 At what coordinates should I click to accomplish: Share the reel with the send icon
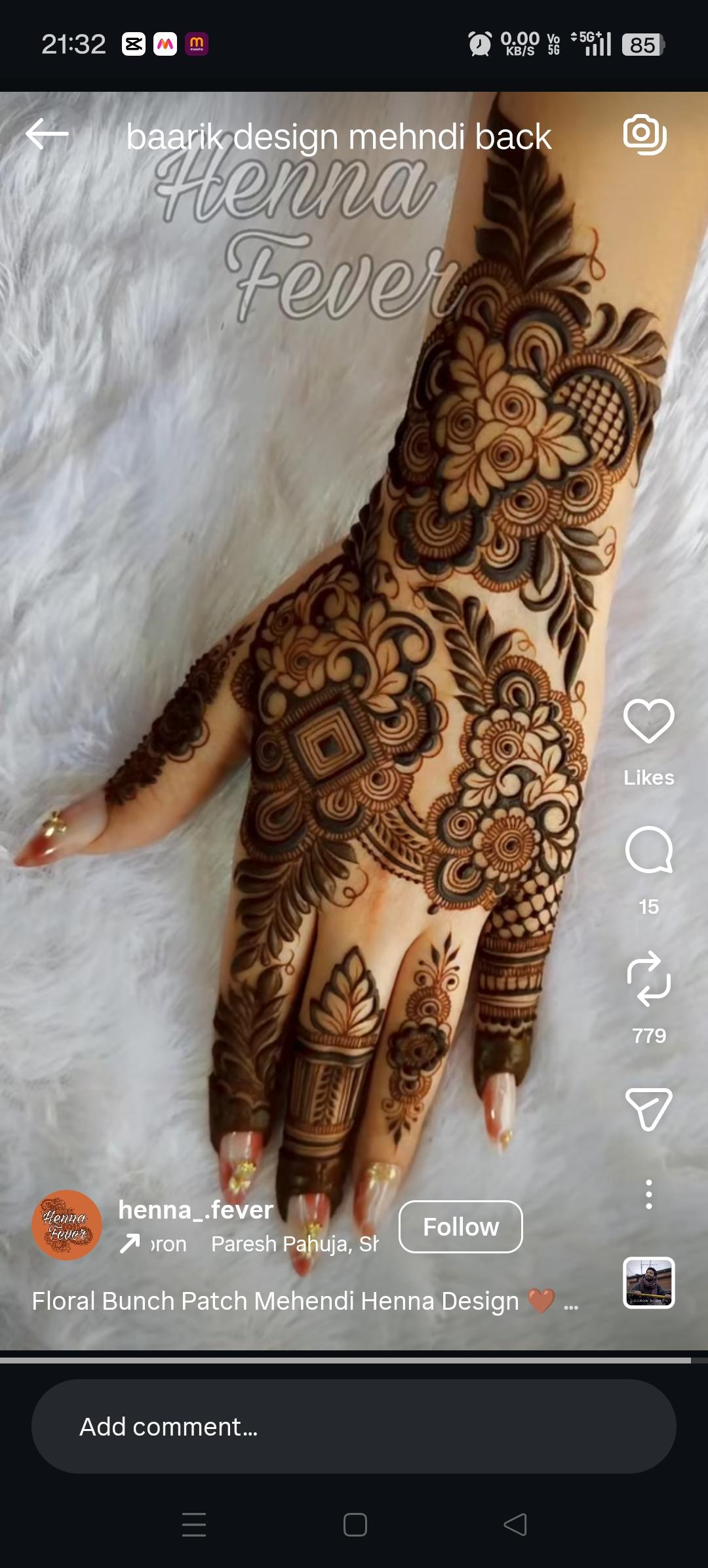point(648,1108)
